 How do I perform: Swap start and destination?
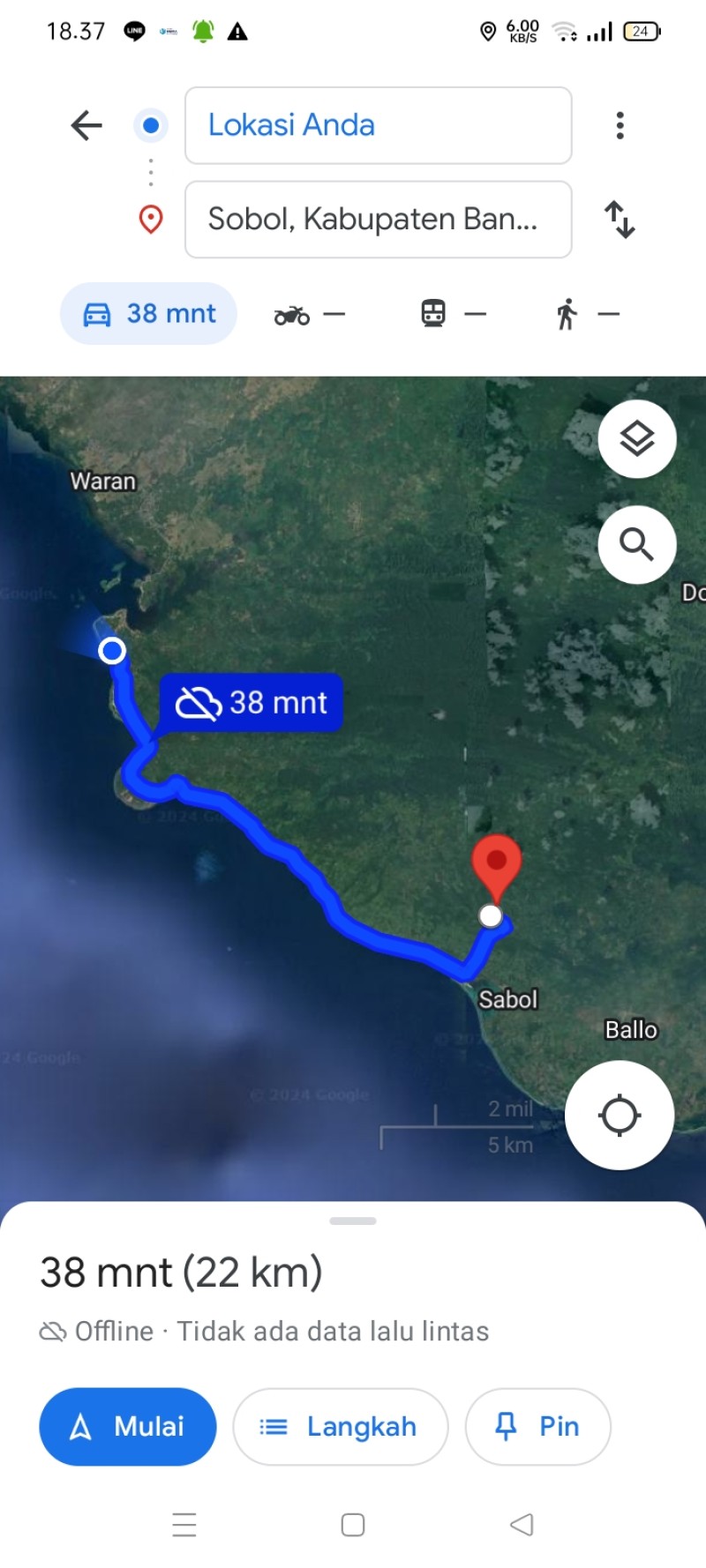click(620, 220)
